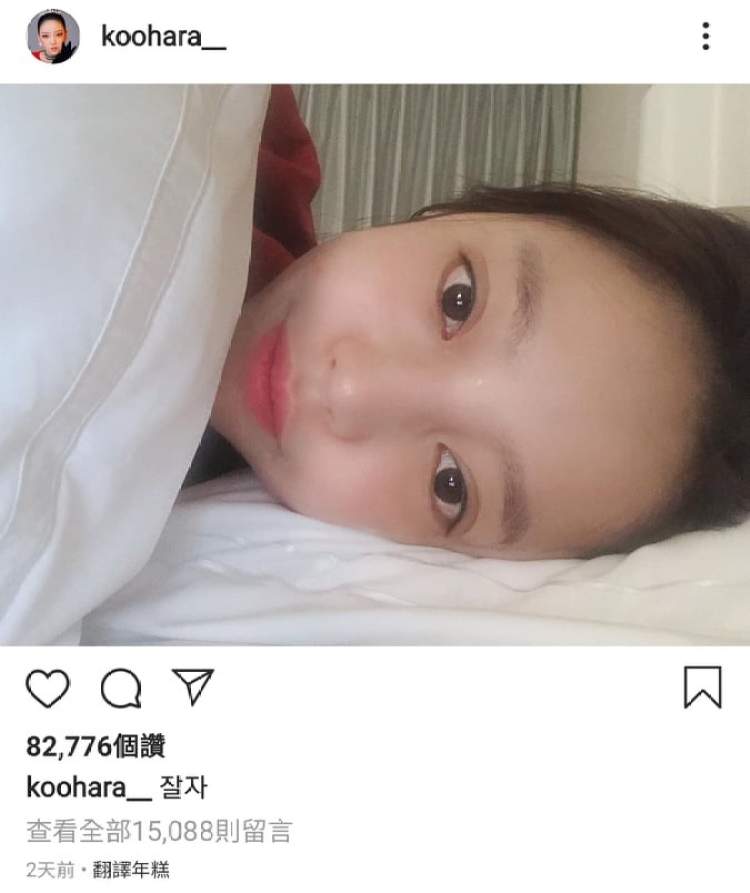Screen dimensions: 750x893
Task: View all 15,088 comments
Action: (x=159, y=830)
